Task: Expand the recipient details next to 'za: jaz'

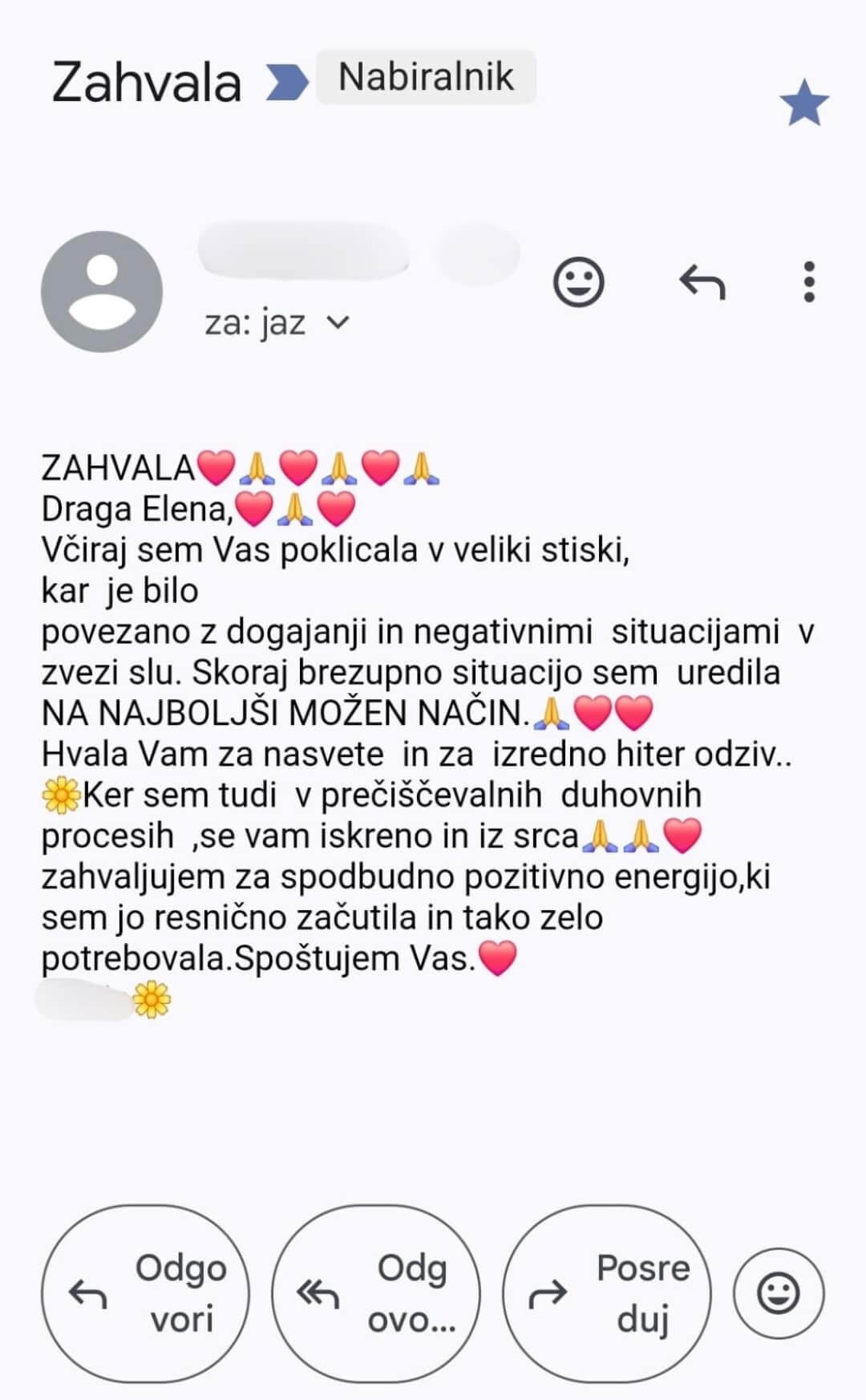Action: click(x=339, y=322)
